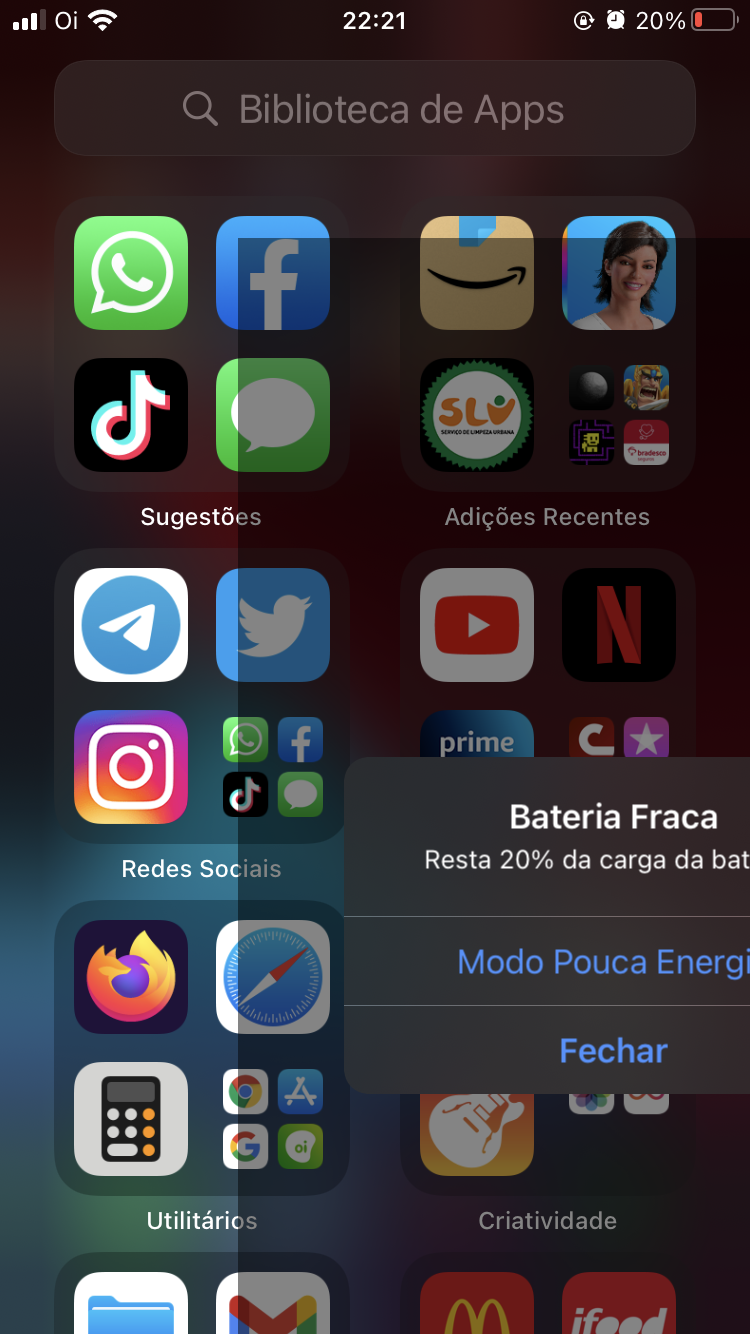Open the Safari browser

pyautogui.click(x=273, y=977)
